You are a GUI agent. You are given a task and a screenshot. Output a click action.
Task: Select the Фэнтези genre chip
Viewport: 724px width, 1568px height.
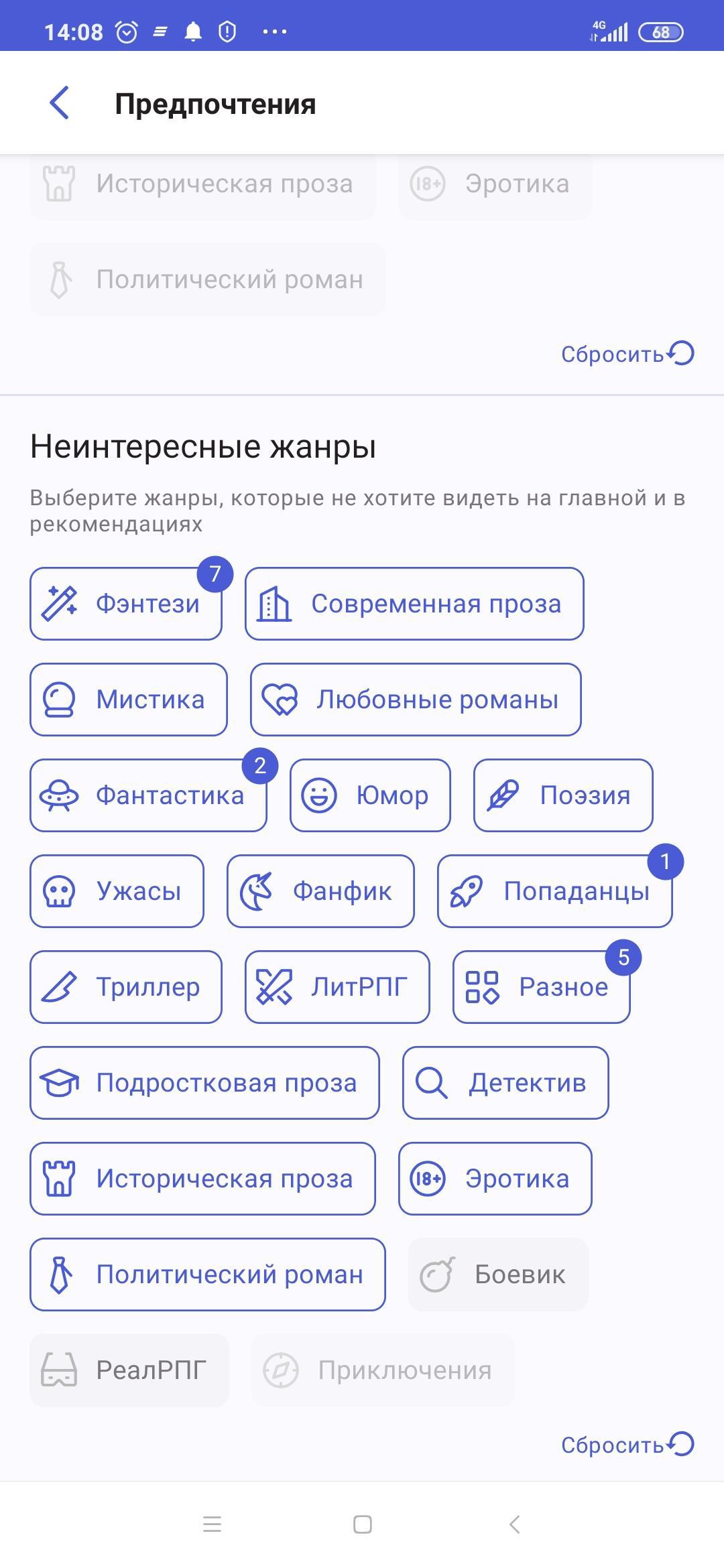coord(126,604)
